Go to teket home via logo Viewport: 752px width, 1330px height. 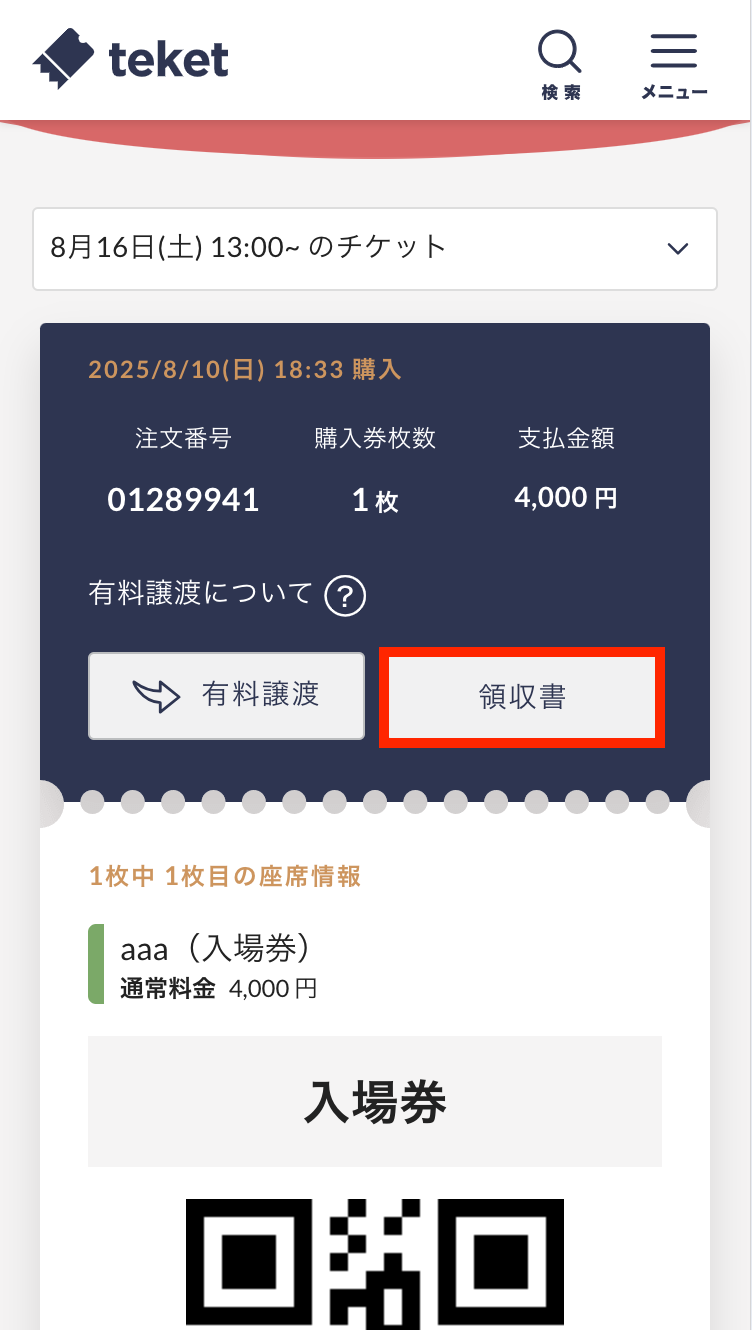click(131, 59)
